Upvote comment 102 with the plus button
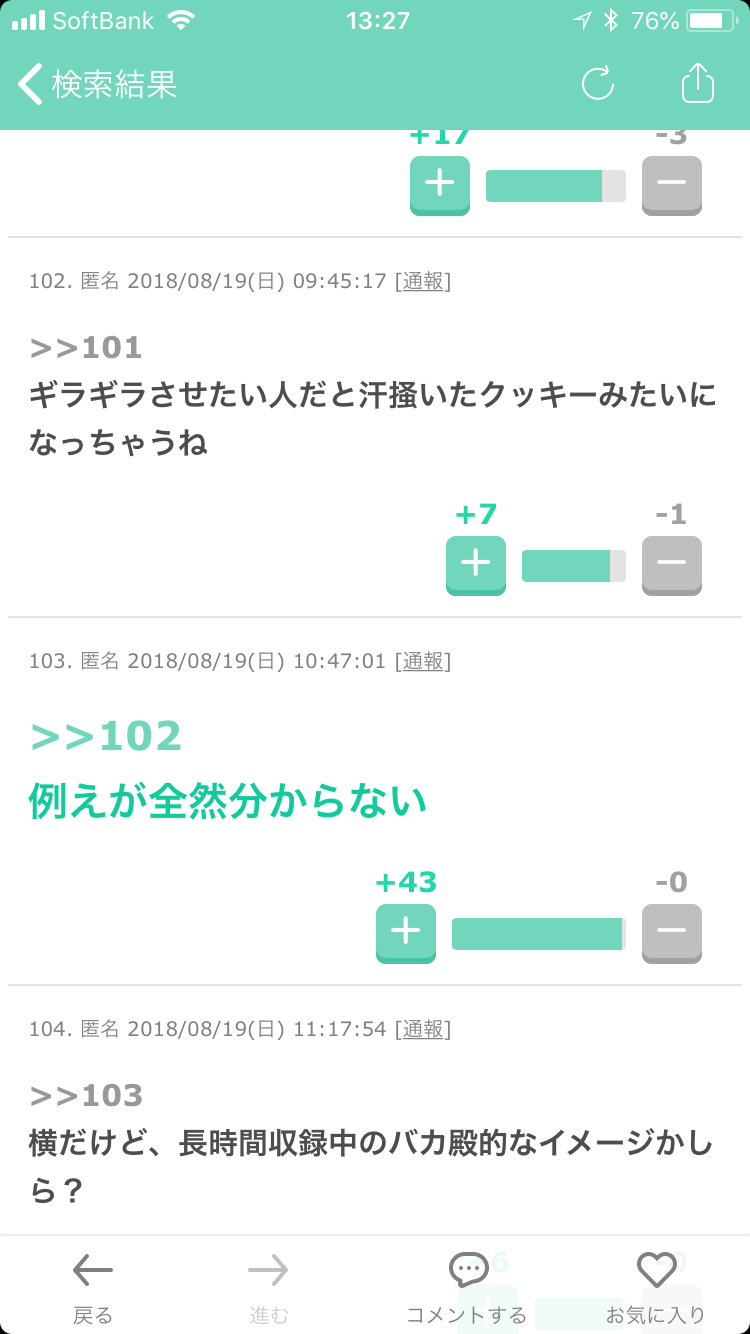 476,566
